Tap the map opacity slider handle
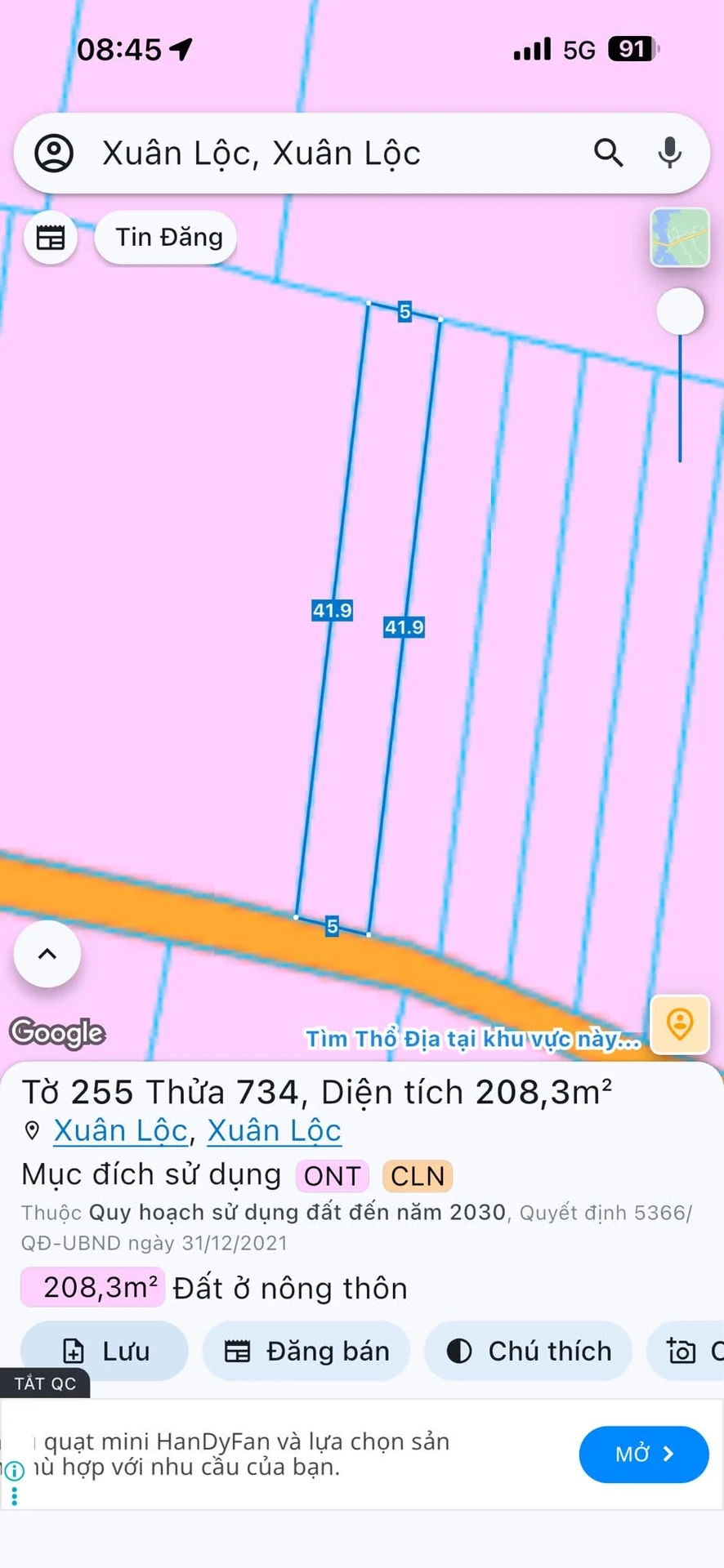This screenshot has height=1568, width=724. (x=680, y=311)
